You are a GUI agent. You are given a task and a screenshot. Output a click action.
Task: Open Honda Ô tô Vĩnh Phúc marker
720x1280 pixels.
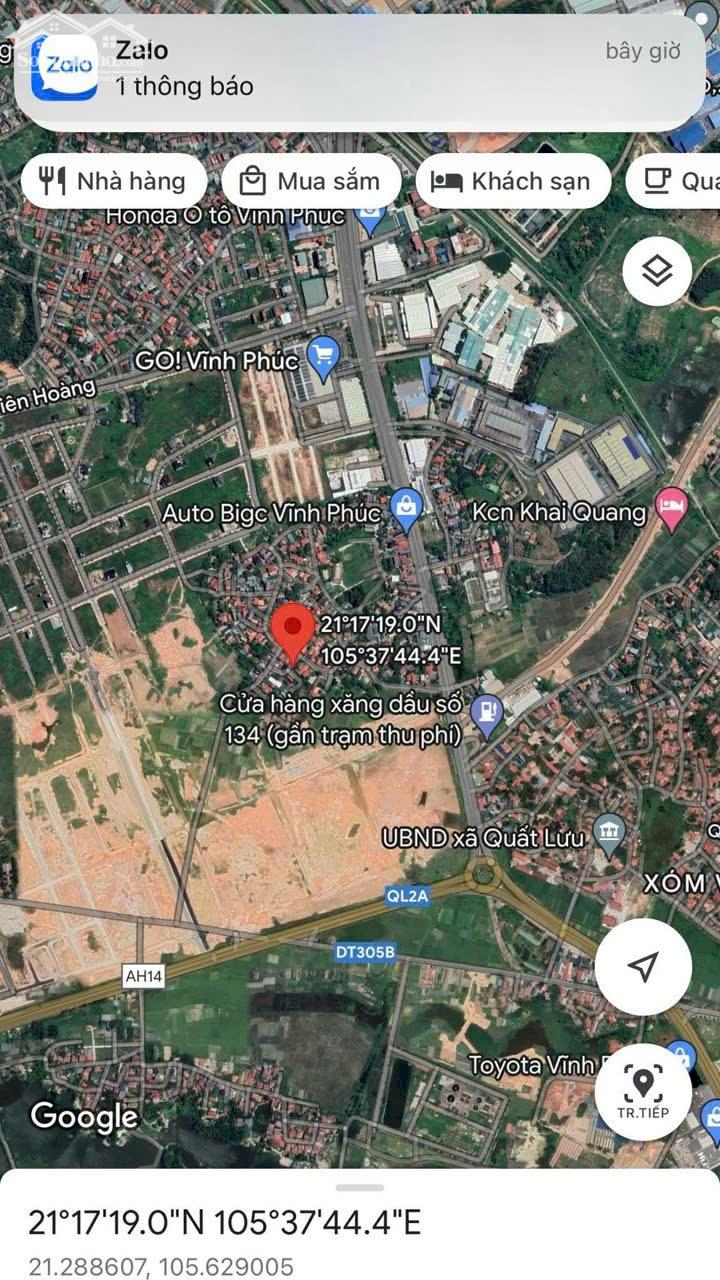(x=370, y=216)
